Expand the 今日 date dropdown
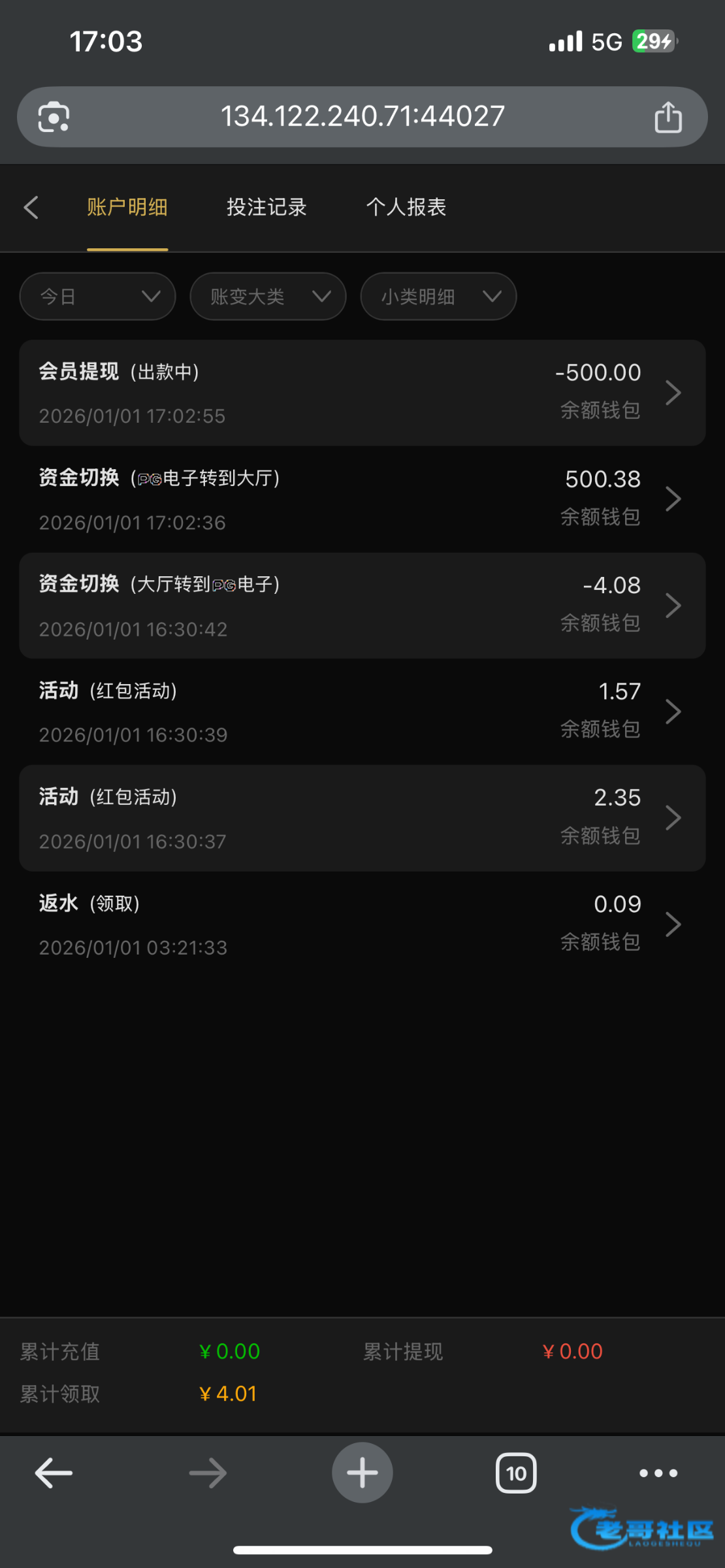The width and height of the screenshot is (725, 1568). point(98,297)
